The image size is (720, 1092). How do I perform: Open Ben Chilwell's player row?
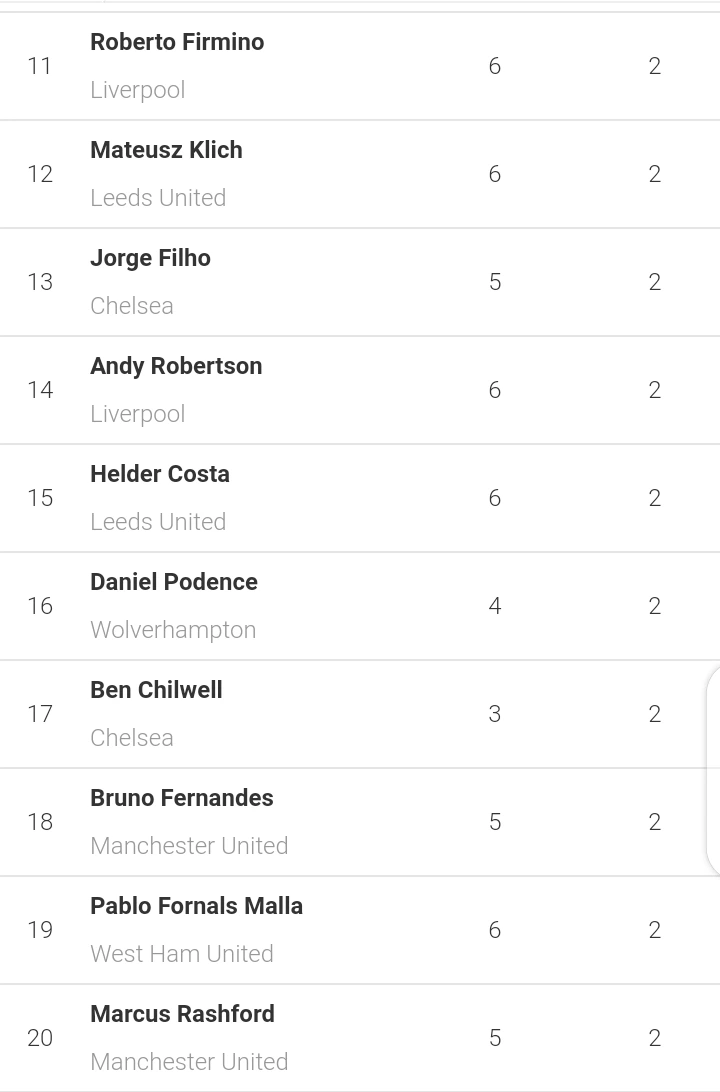coord(156,691)
